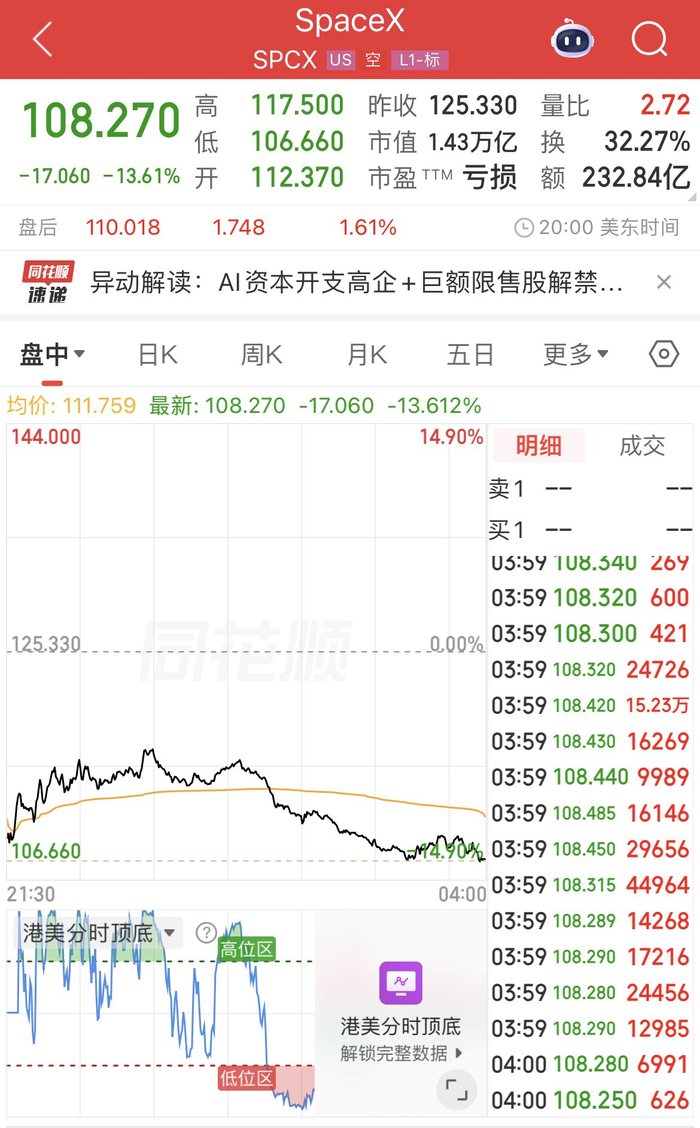Open the 异动解读 news flash banner
The height and width of the screenshot is (1128, 700).
356,283
